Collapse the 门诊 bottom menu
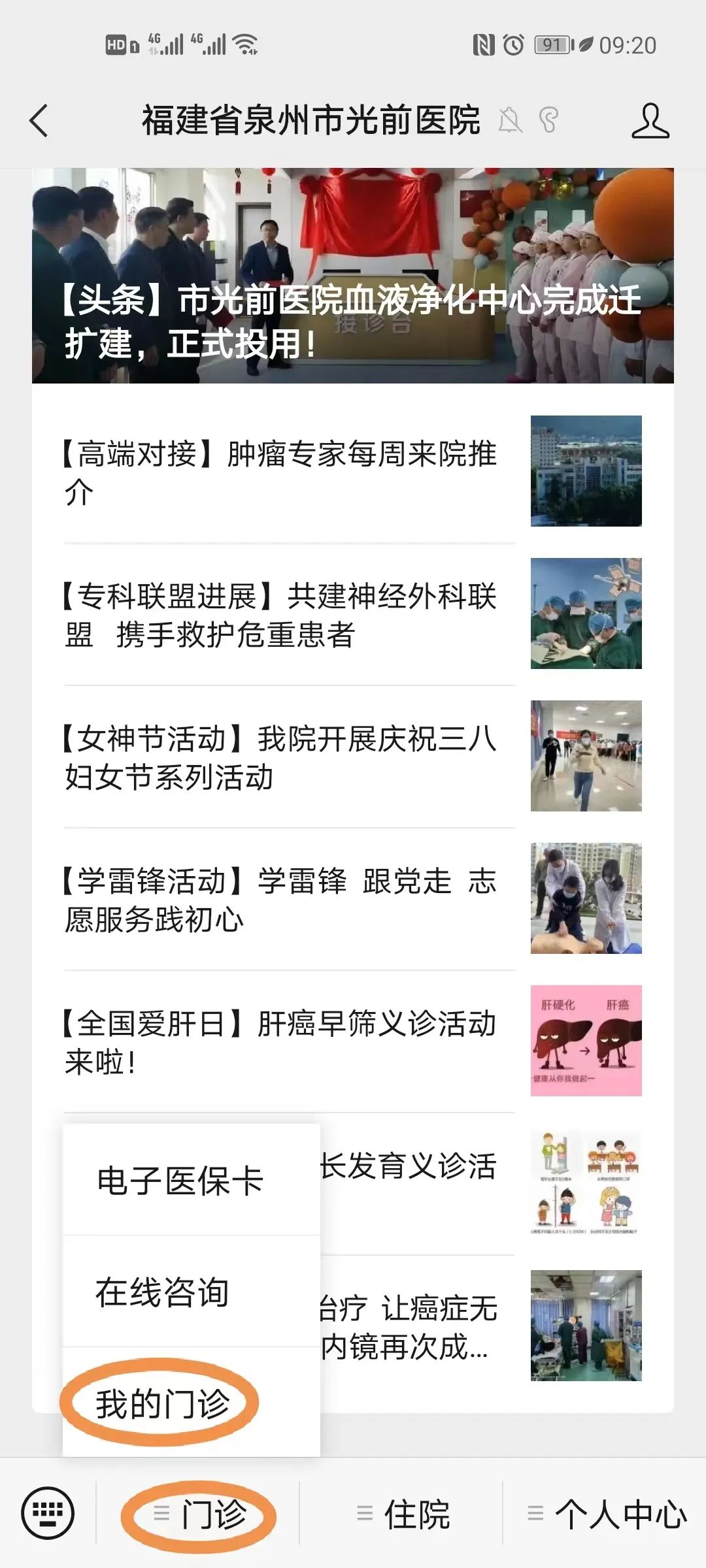706x1568 pixels. [x=199, y=1514]
